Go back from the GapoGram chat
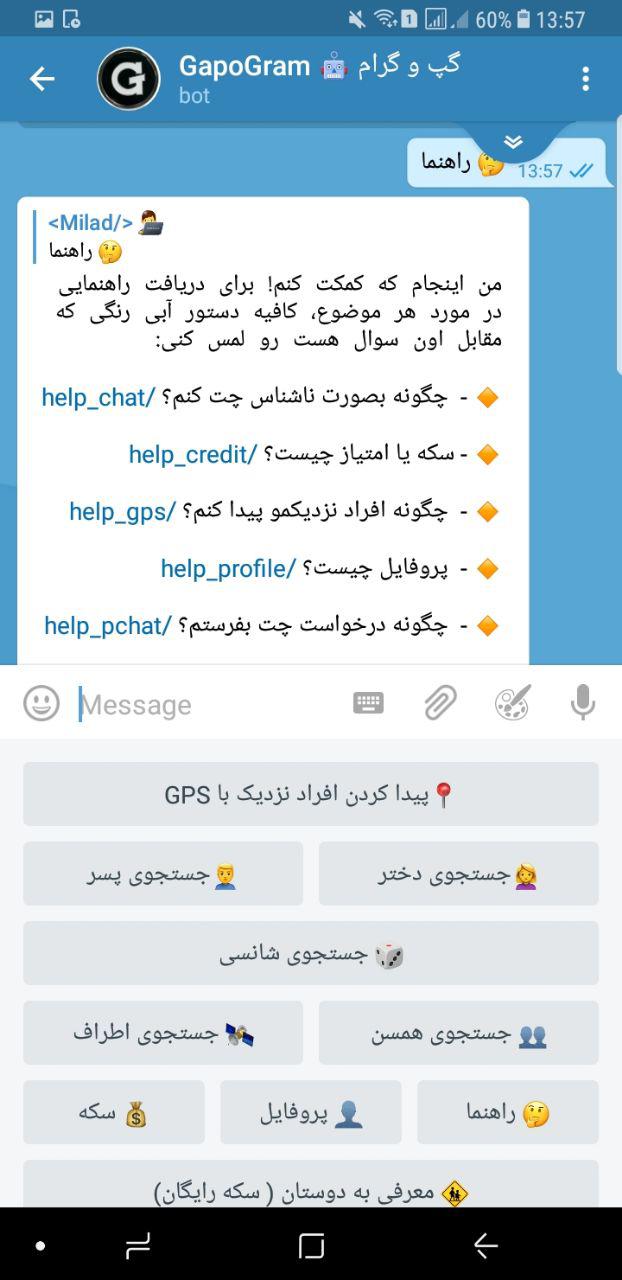This screenshot has width=622, height=1280. pyautogui.click(x=42, y=79)
